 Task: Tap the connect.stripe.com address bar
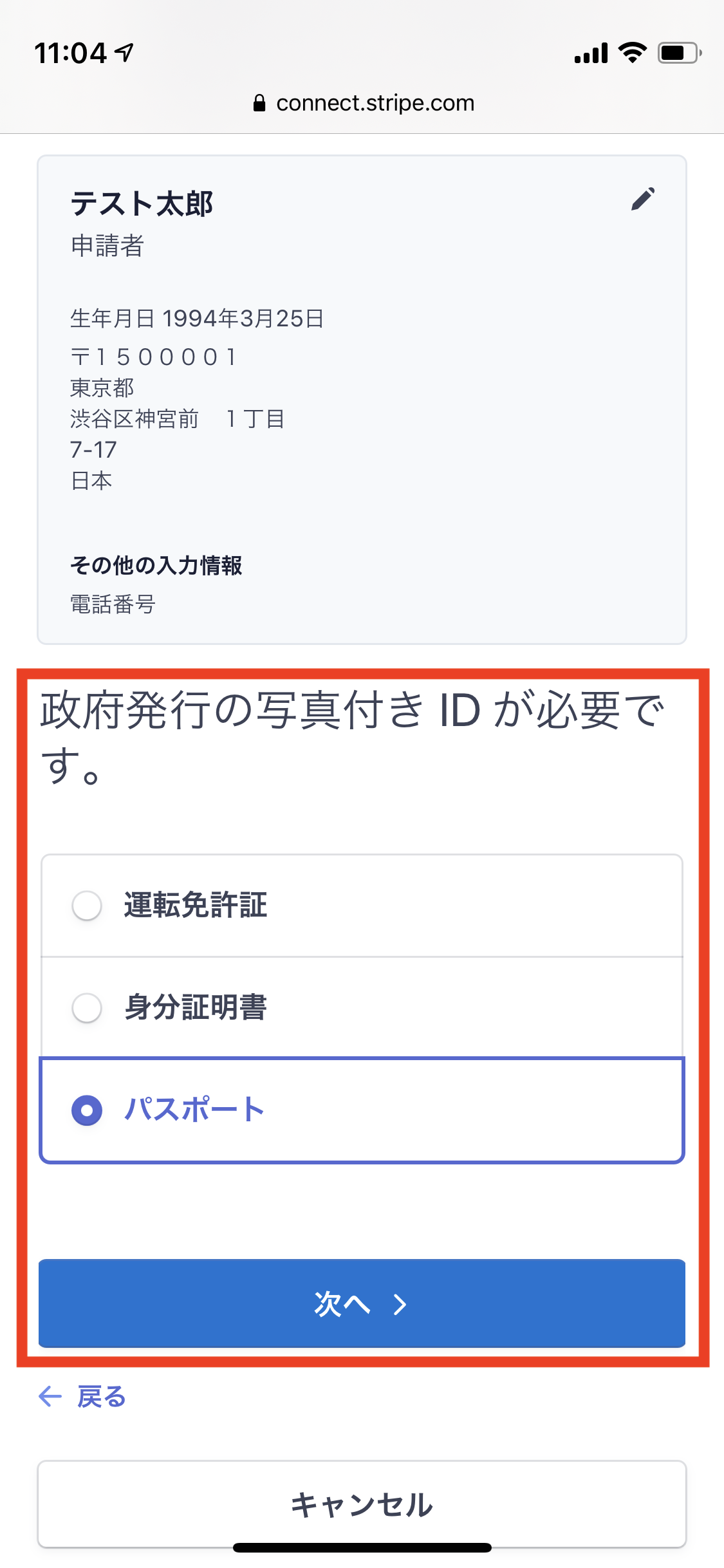(364, 103)
